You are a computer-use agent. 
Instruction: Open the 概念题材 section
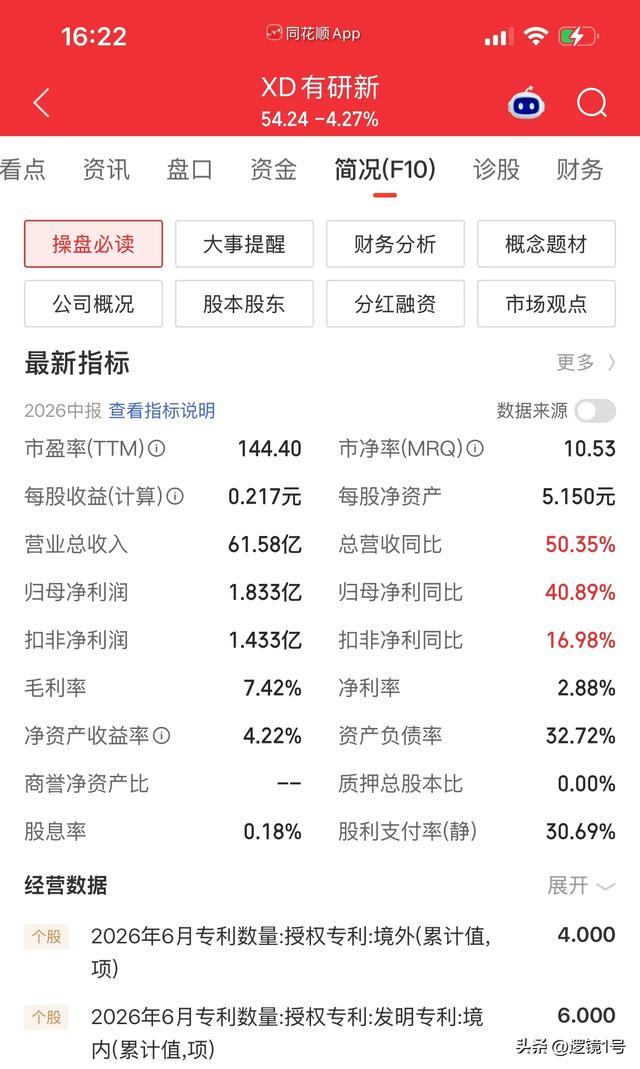tap(546, 243)
